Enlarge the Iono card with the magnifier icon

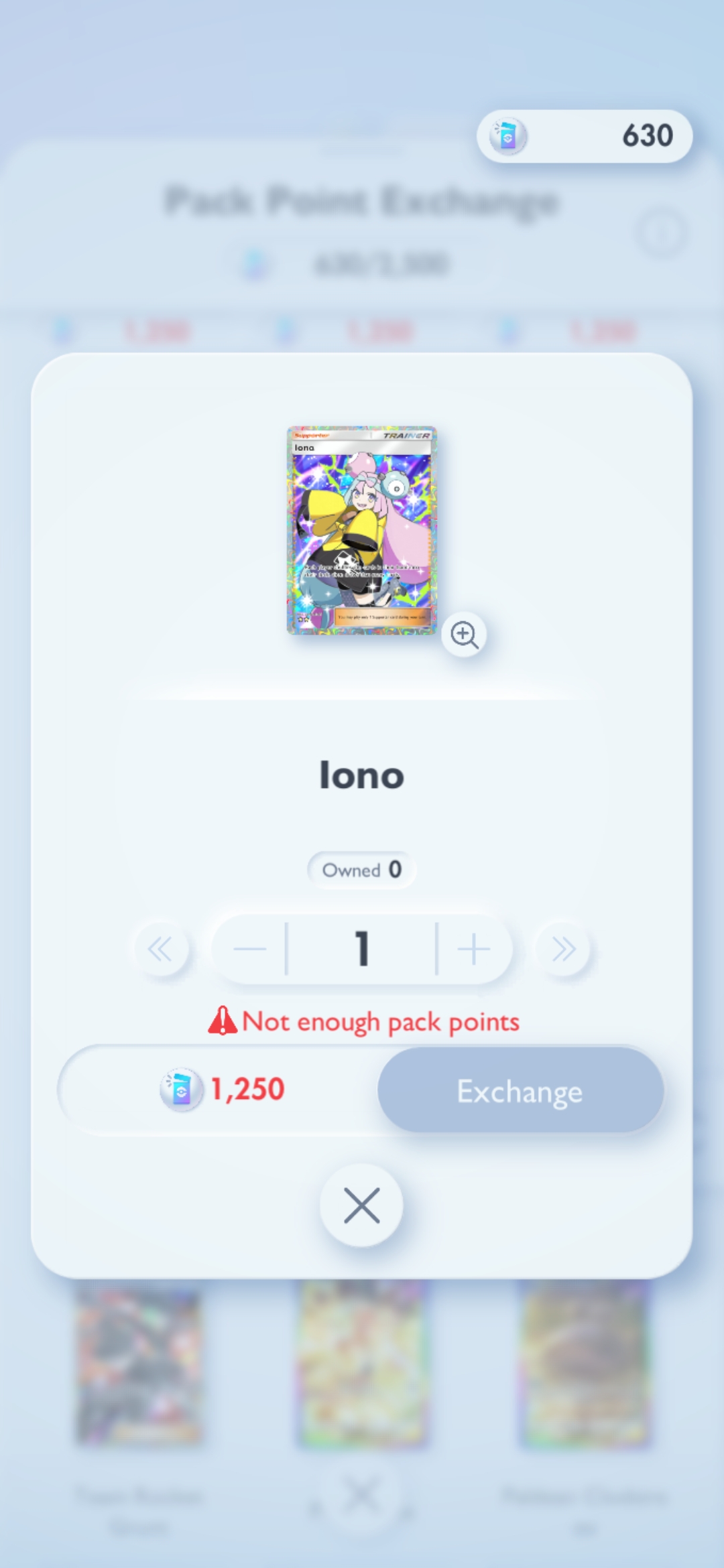click(465, 634)
